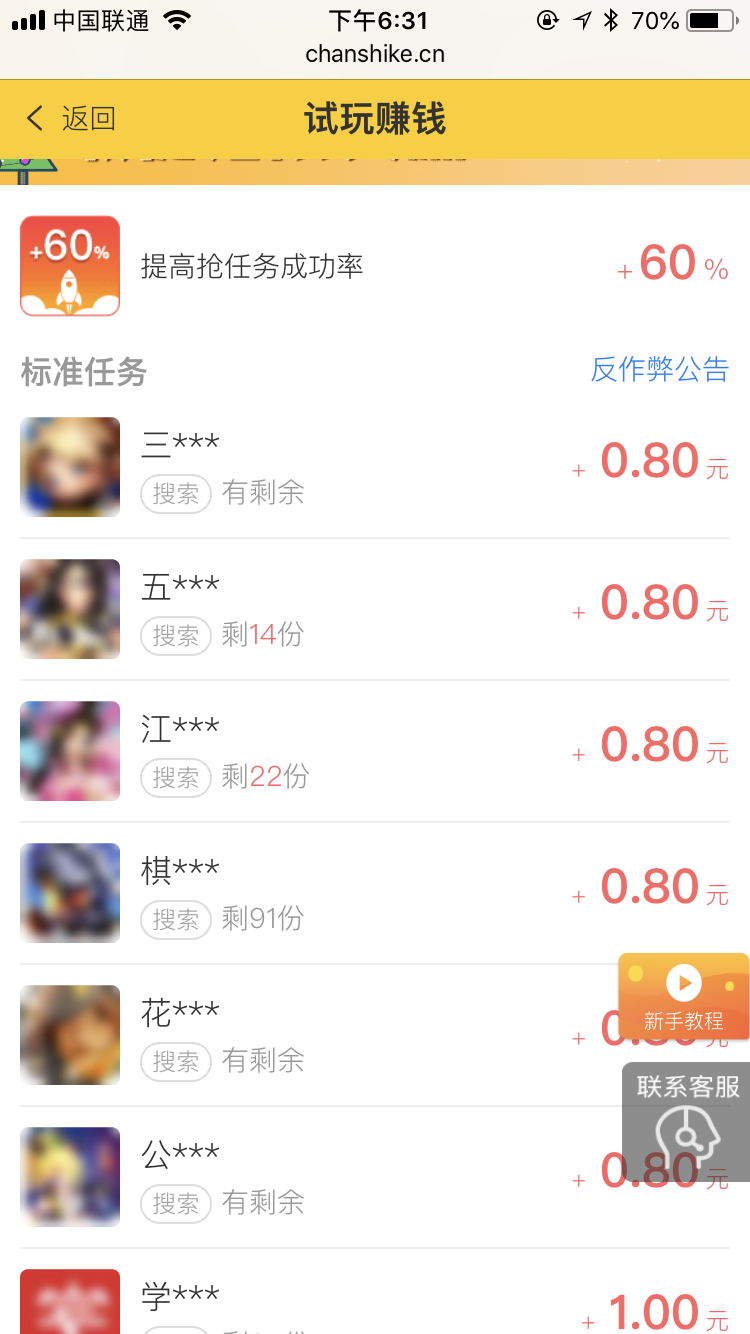Screen dimensions: 750x1334
Task: Tap the chanshike.cn address bar
Action: pos(374,54)
